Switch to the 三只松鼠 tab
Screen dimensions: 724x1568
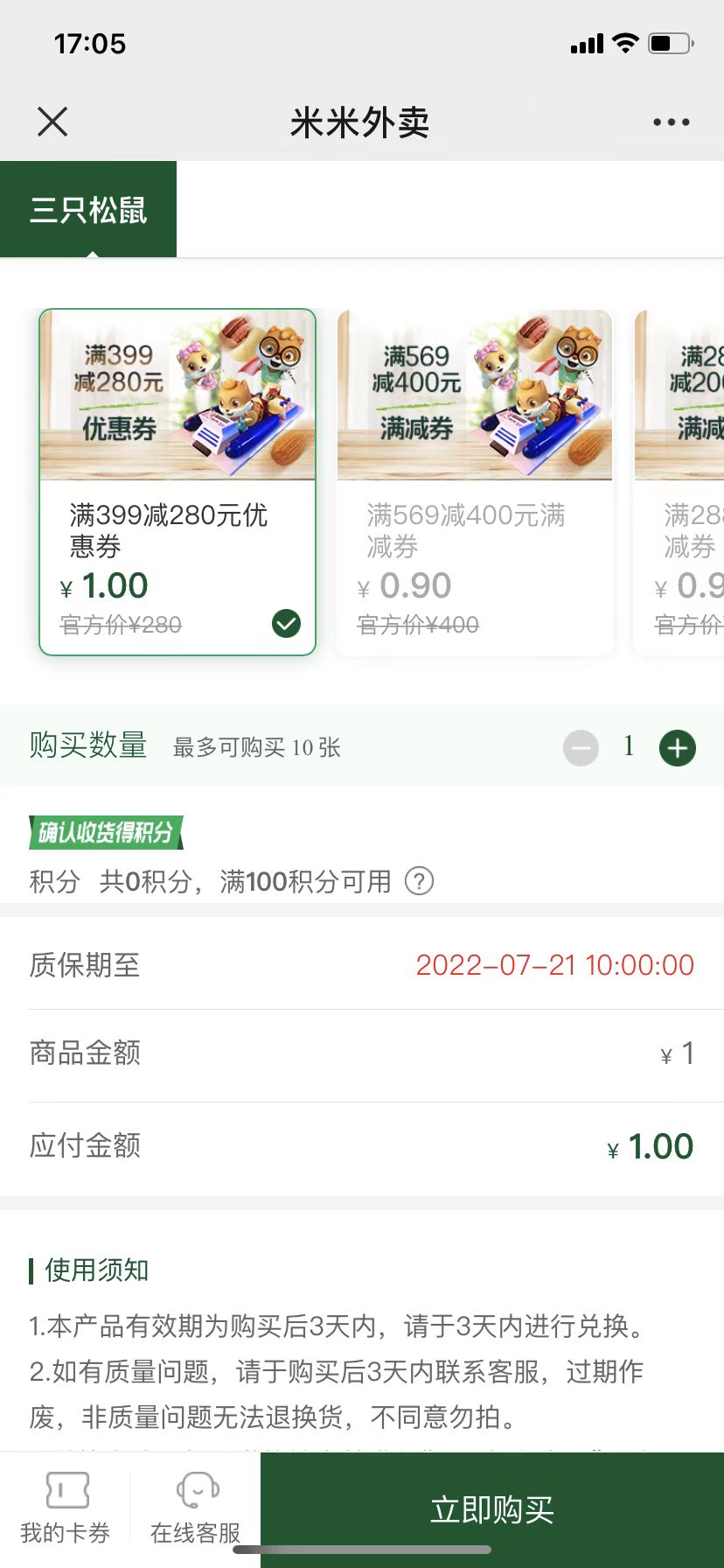click(88, 210)
